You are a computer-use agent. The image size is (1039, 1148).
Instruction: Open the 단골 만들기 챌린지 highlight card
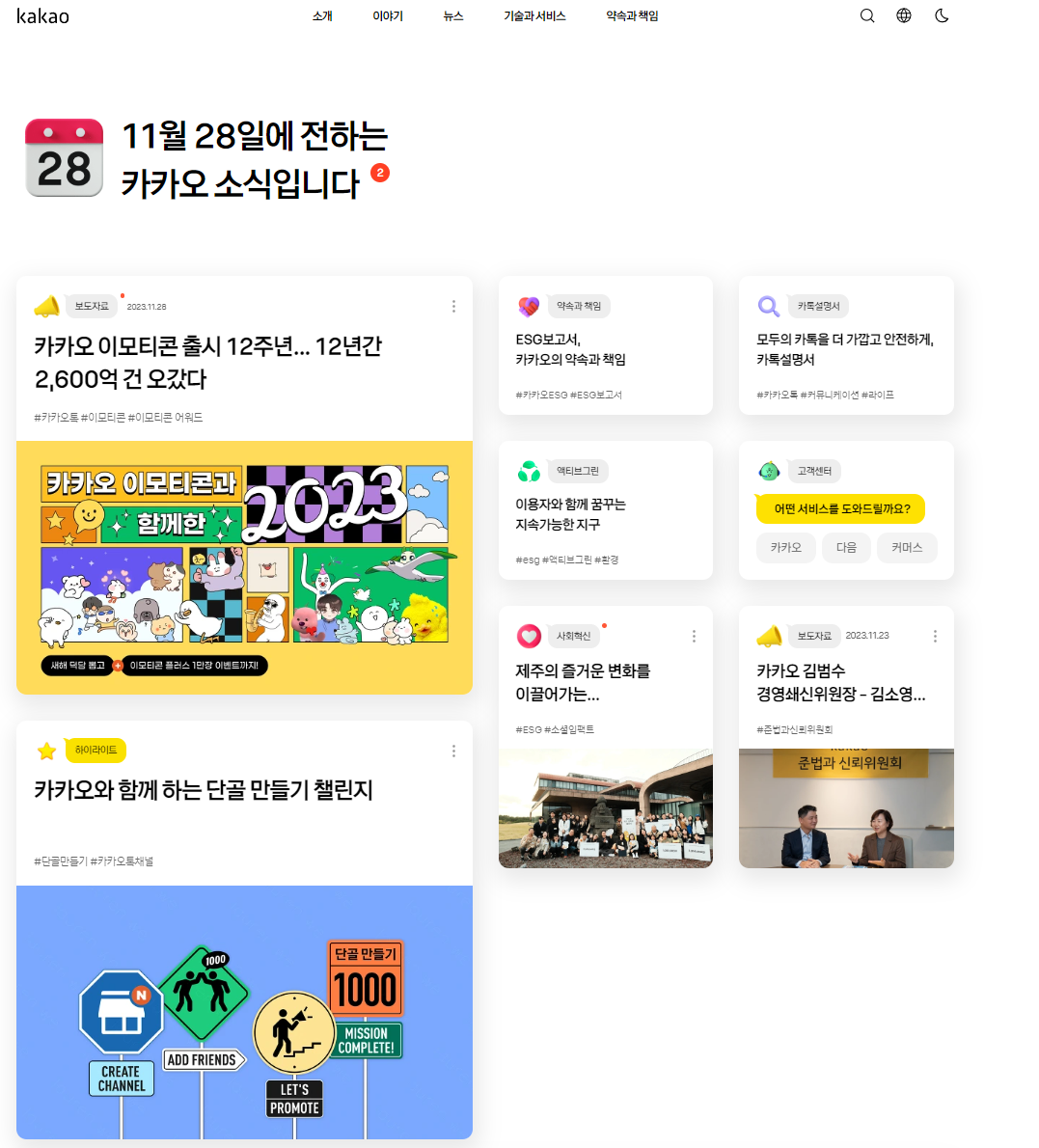(204, 790)
